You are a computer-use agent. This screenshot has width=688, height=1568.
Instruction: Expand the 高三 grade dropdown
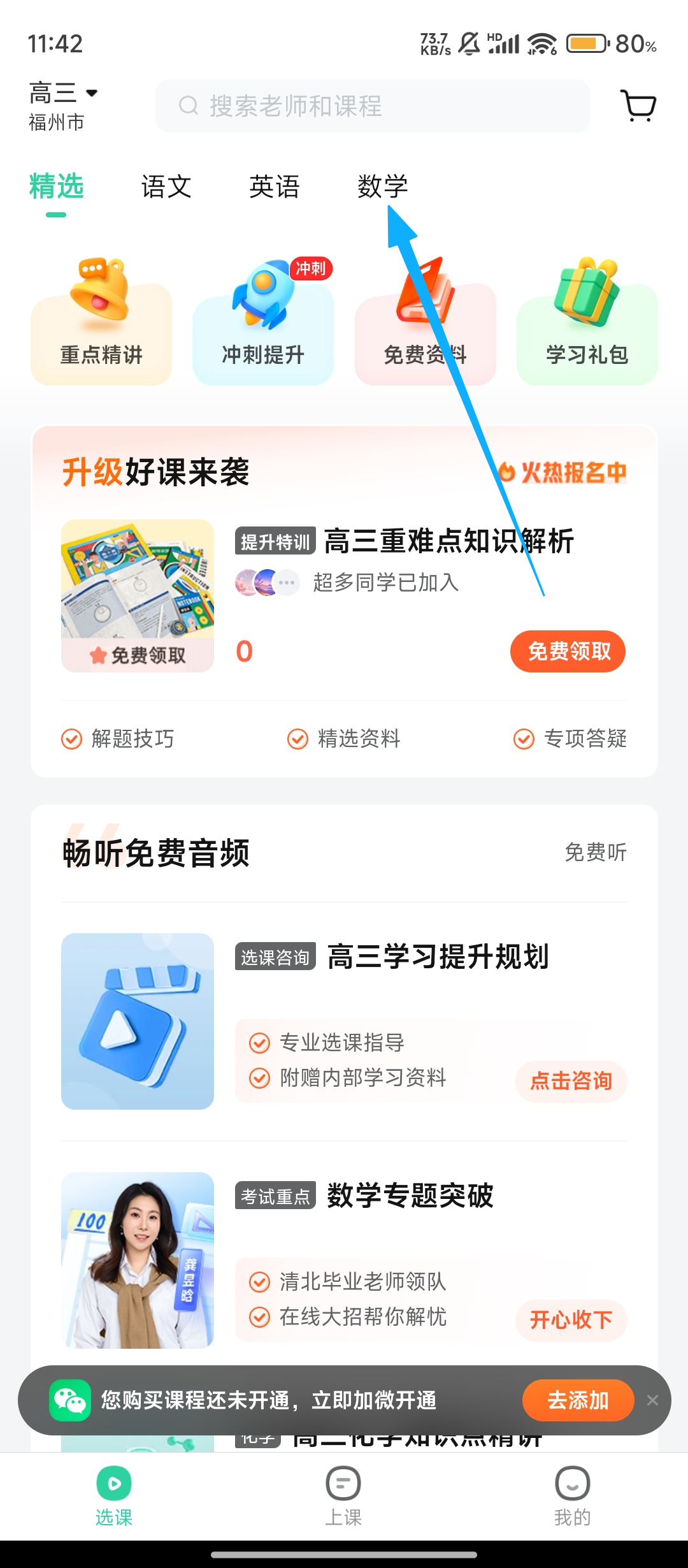click(64, 93)
